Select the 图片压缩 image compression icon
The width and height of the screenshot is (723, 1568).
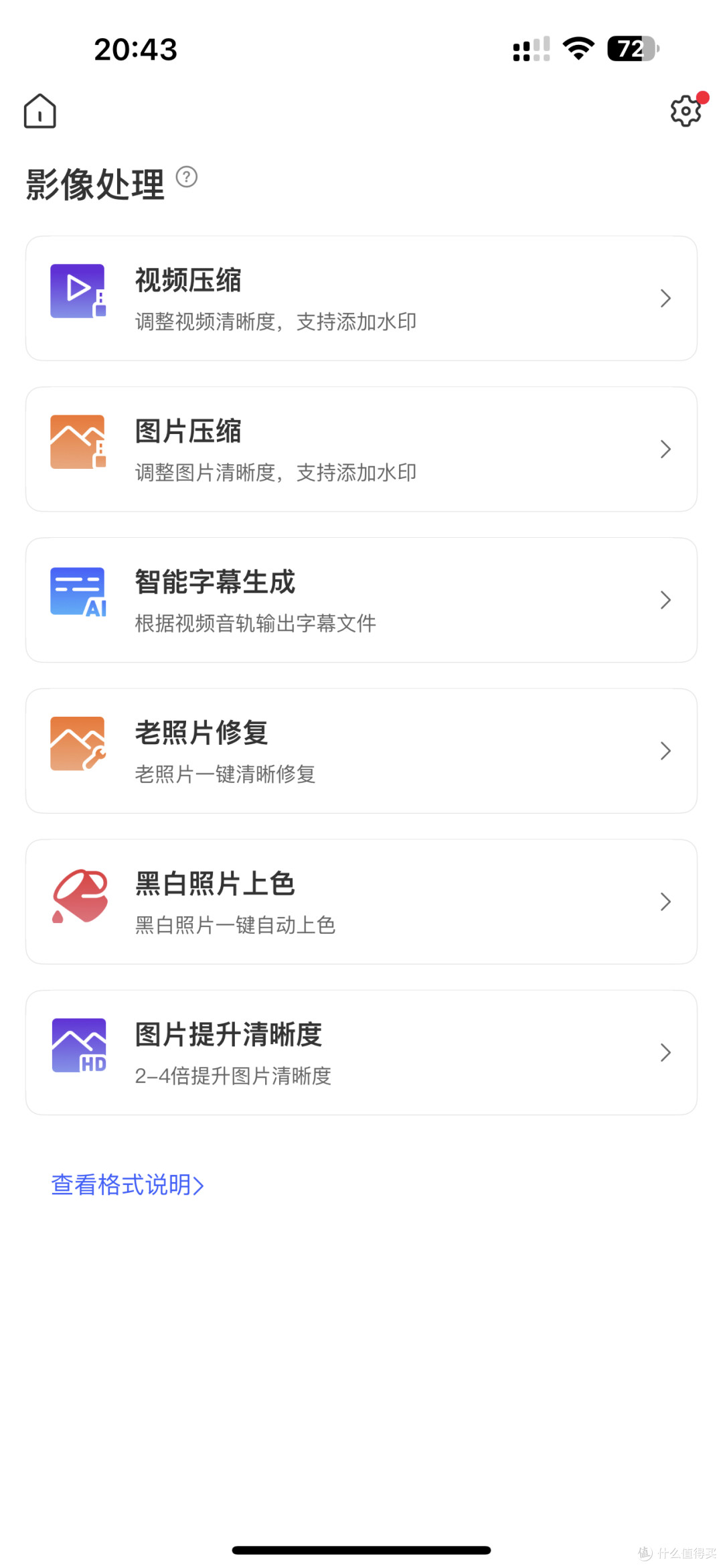[77, 442]
